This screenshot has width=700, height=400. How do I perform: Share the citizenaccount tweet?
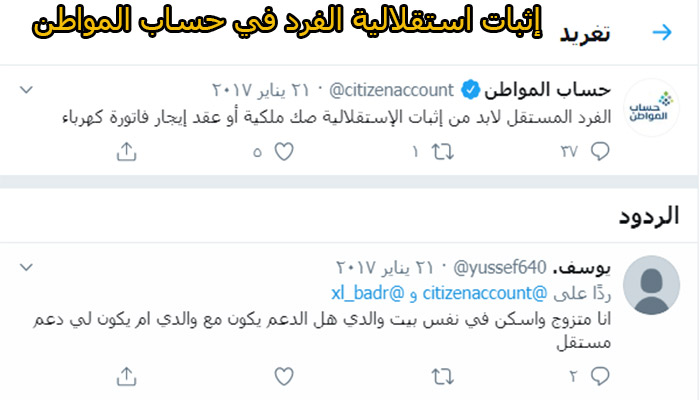click(x=127, y=151)
